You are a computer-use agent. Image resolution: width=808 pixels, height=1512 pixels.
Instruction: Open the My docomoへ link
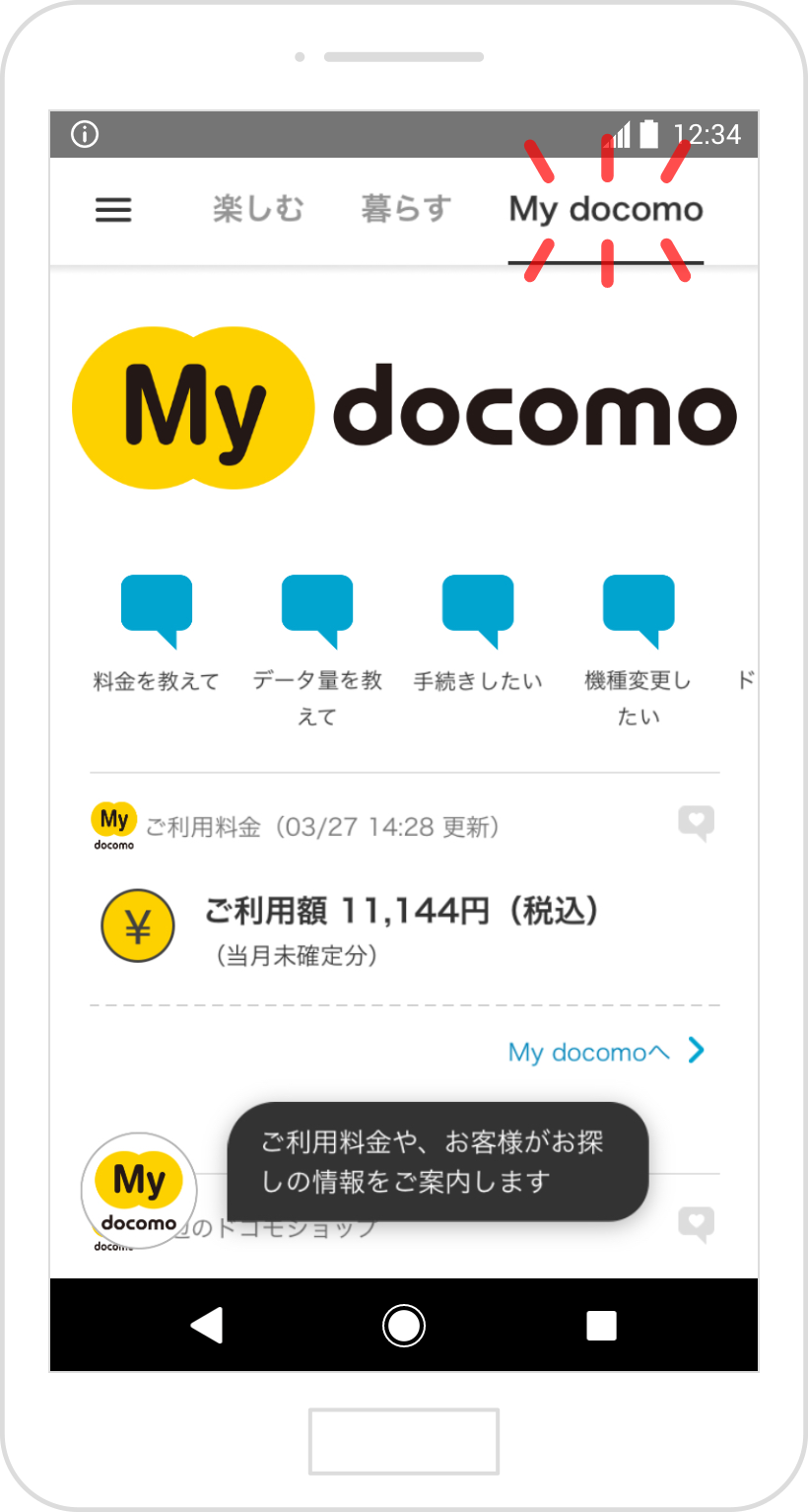coord(607,1052)
